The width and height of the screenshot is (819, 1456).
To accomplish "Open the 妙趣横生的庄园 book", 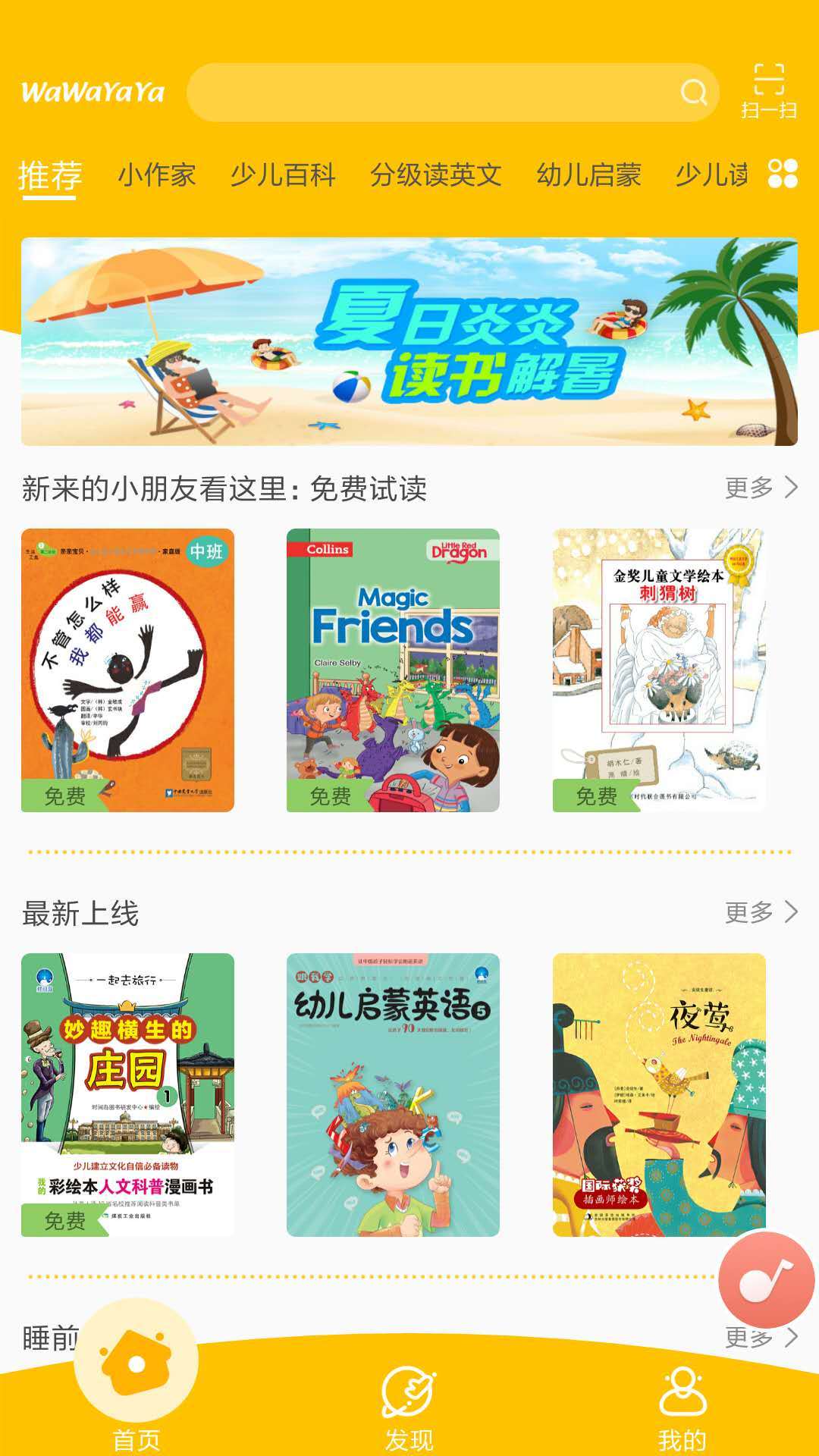I will click(x=127, y=1094).
